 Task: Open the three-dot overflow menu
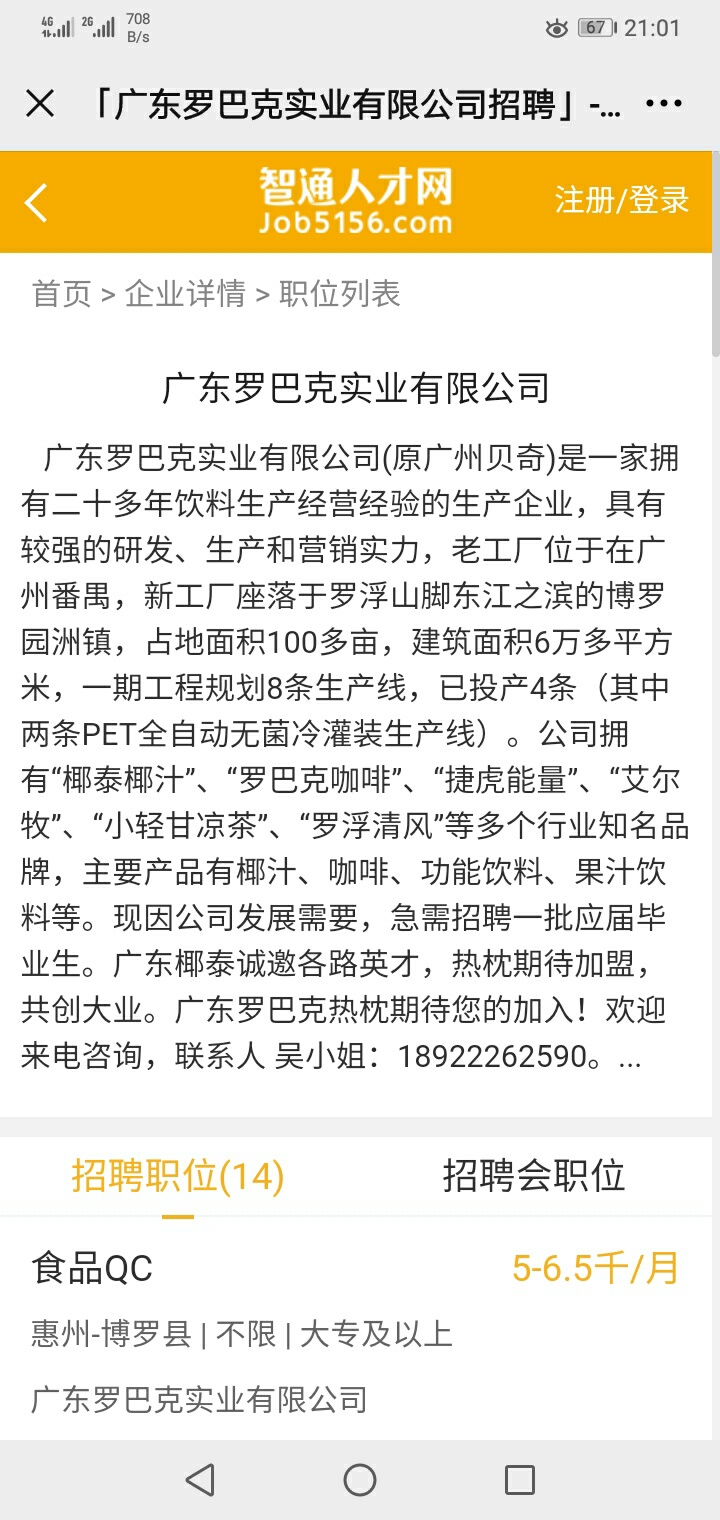(664, 103)
